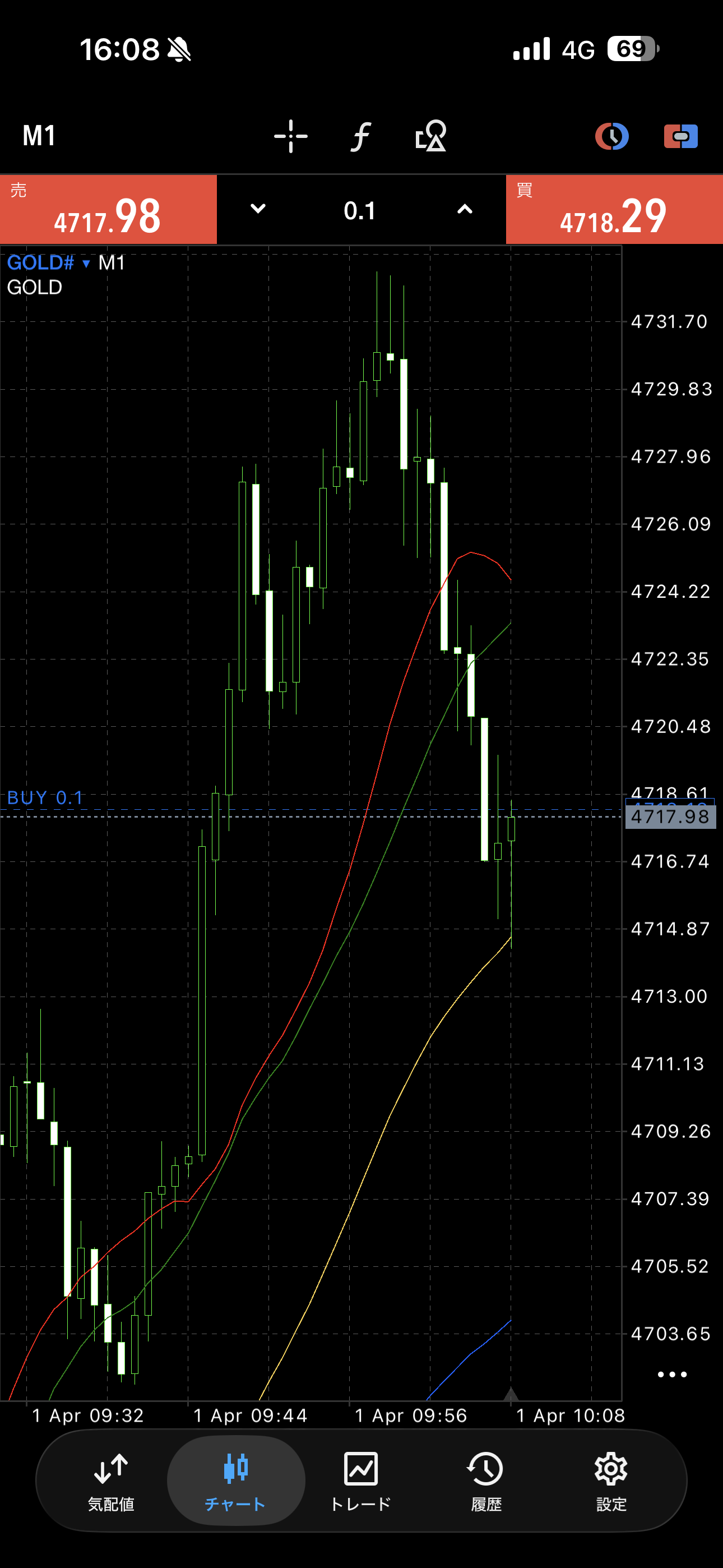This screenshot has height=1568, width=723.
Task: Tap the red and blue trade panel icon
Action: point(680,136)
